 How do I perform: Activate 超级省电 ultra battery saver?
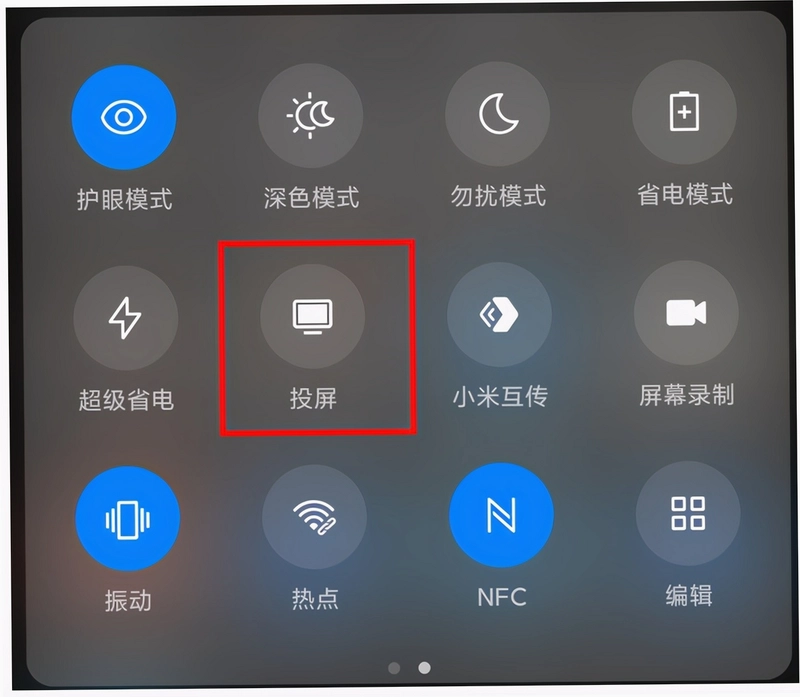(126, 318)
